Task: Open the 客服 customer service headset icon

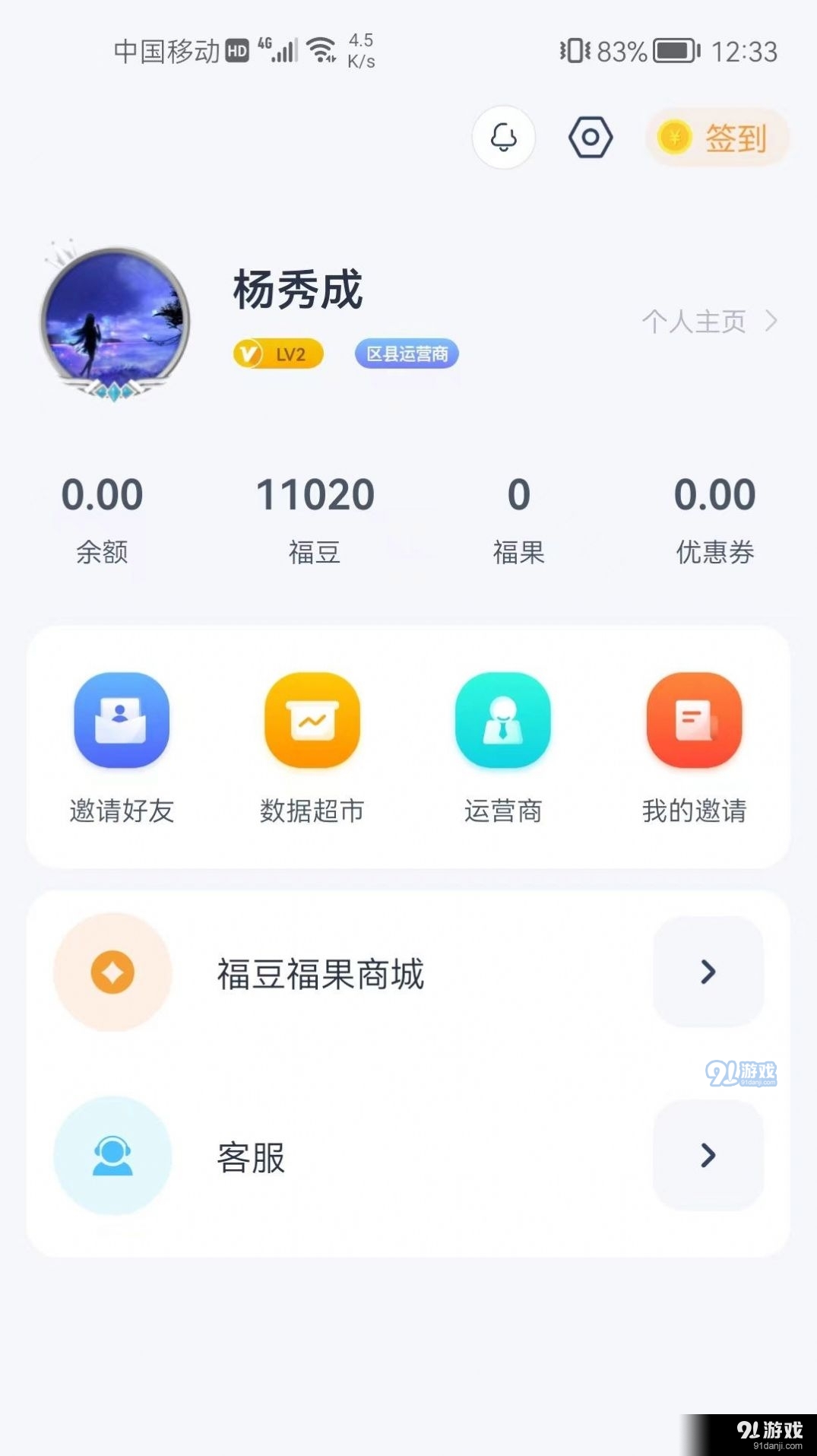Action: tap(112, 1156)
